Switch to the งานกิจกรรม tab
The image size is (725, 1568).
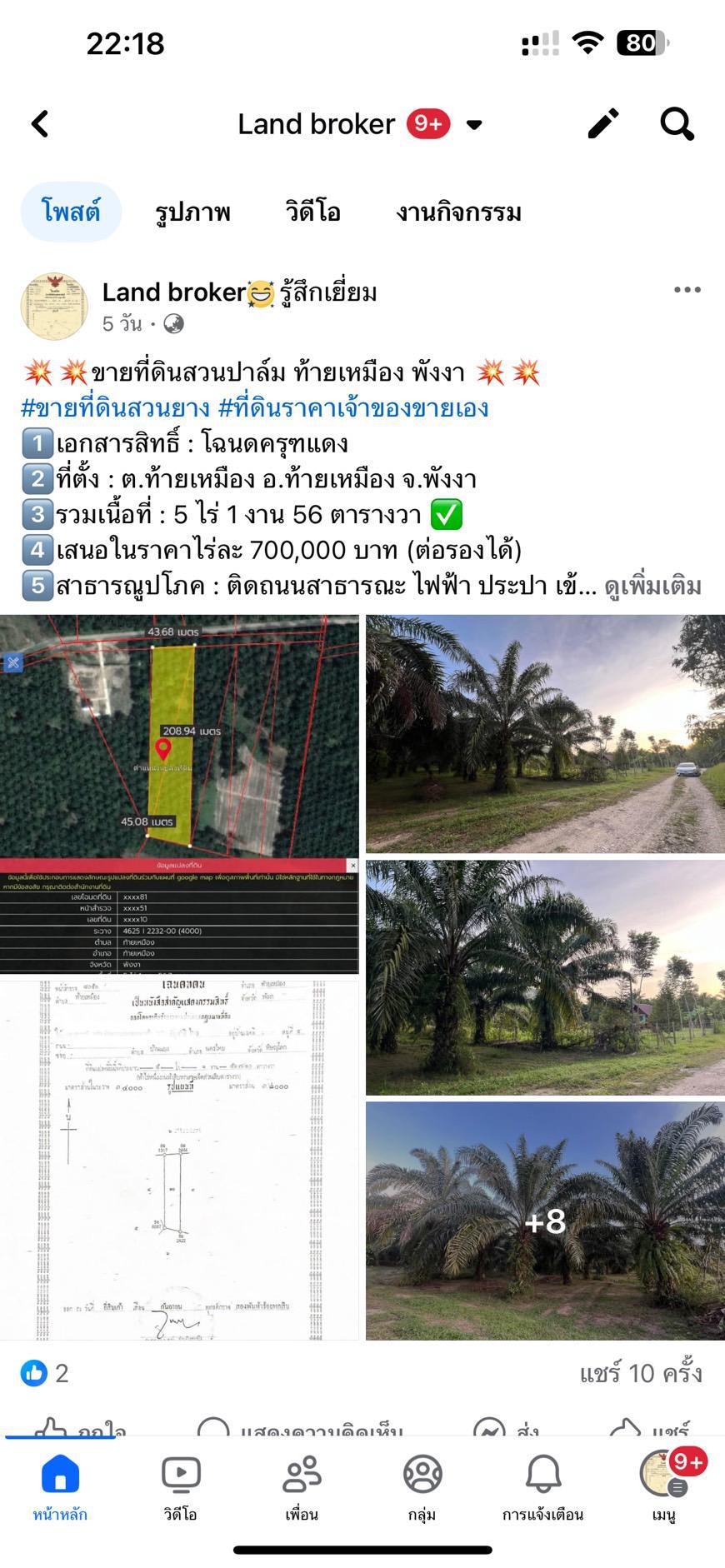(x=458, y=212)
